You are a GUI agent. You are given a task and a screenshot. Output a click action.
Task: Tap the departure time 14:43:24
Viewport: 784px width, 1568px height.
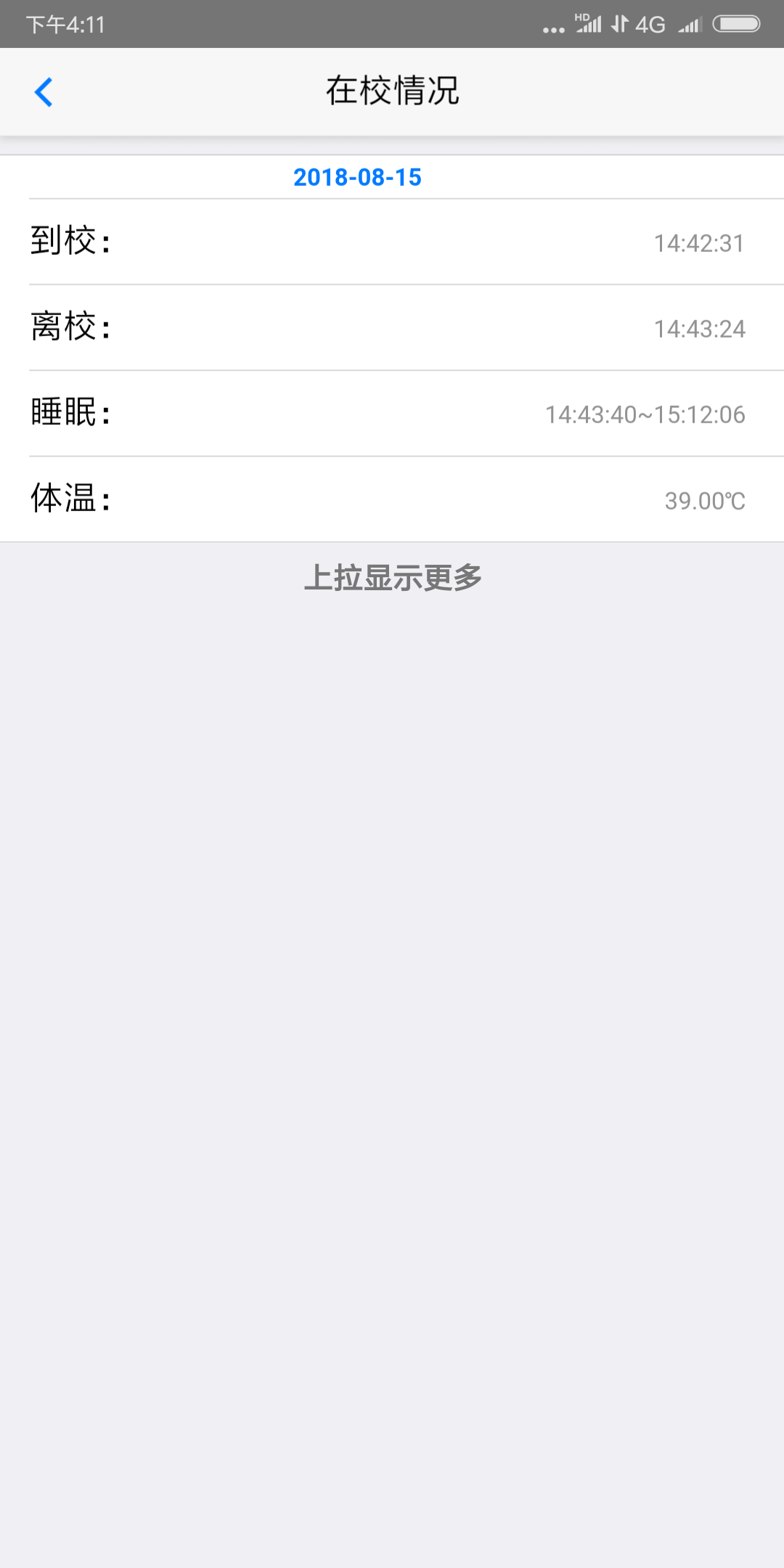(x=698, y=329)
